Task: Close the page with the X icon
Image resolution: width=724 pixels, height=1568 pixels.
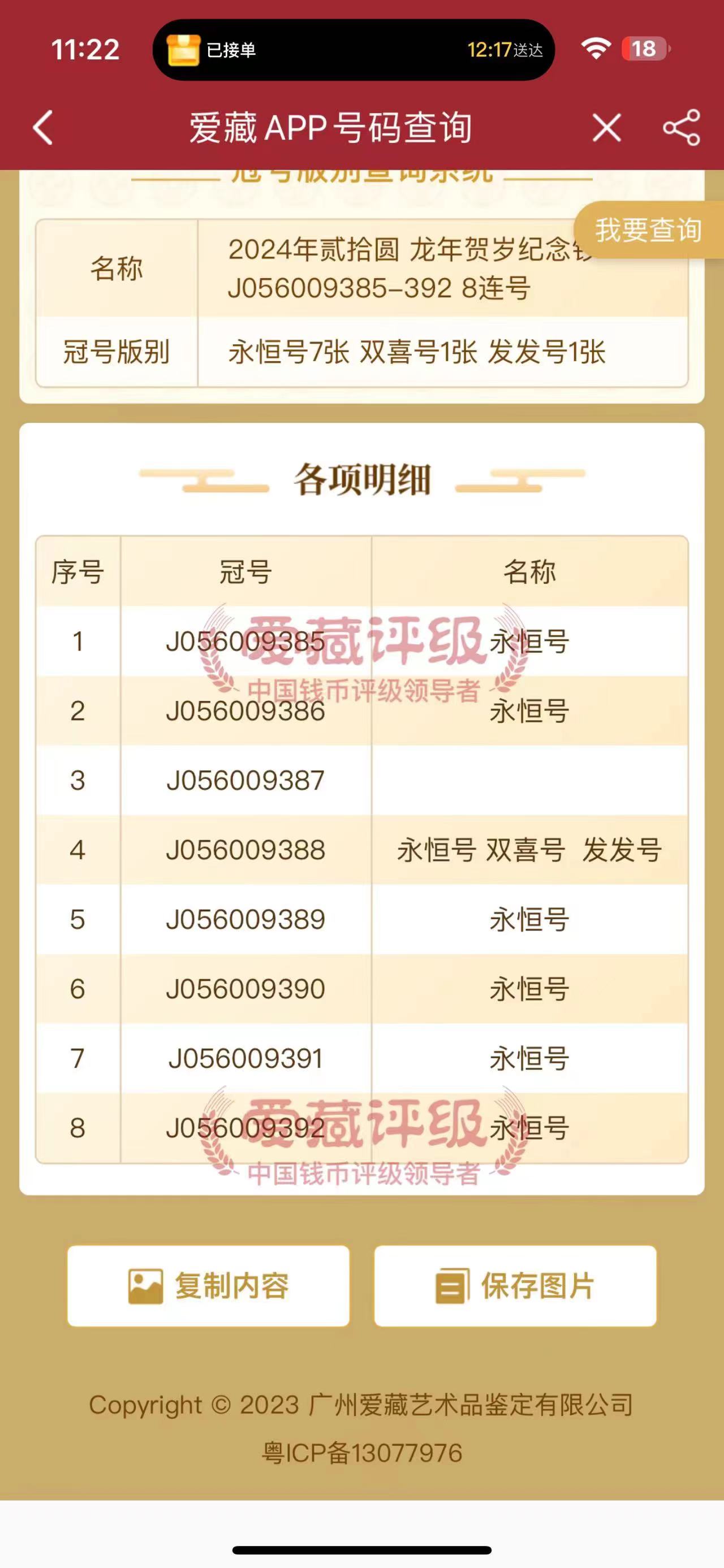Action: click(606, 128)
